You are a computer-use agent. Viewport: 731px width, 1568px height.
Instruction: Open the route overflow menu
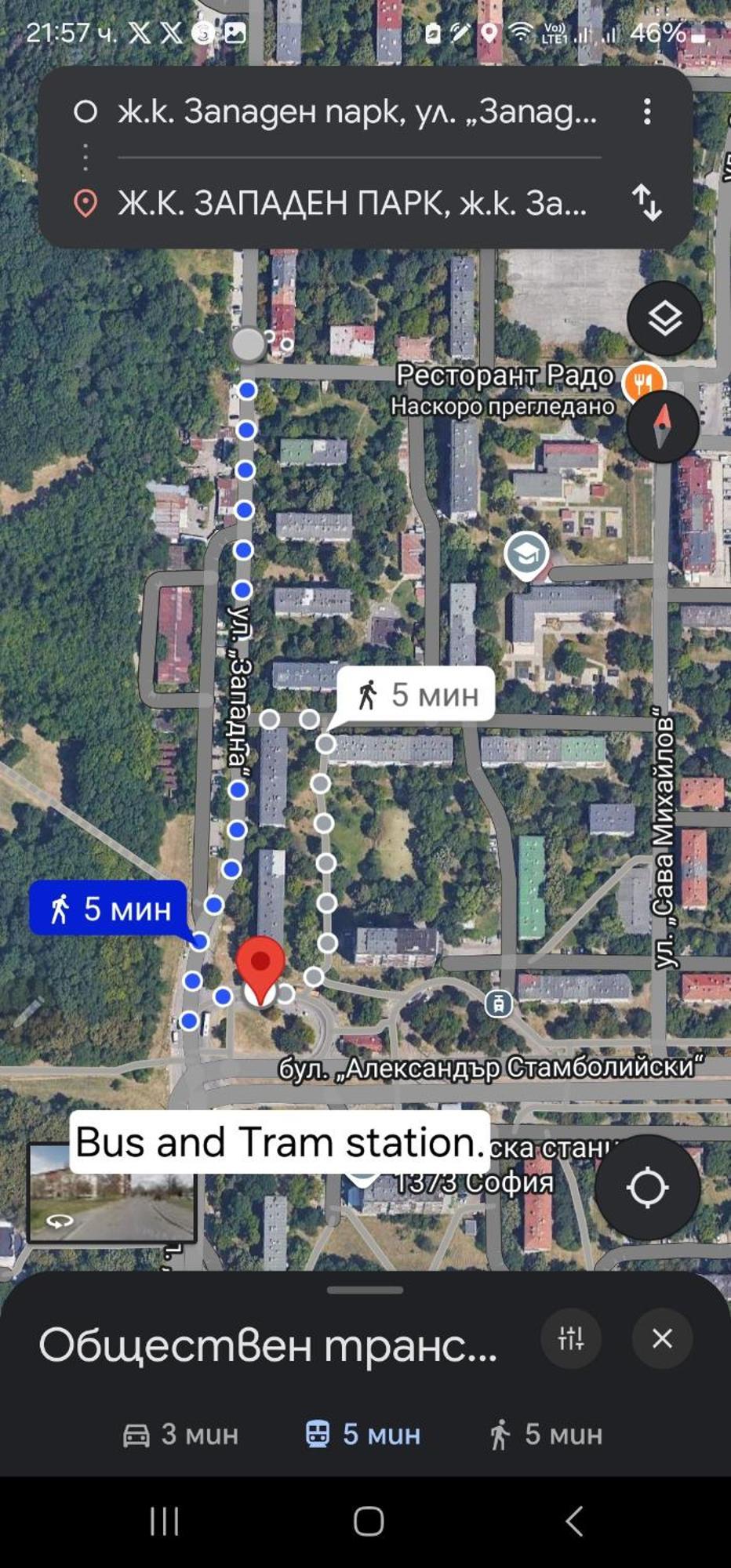647,111
